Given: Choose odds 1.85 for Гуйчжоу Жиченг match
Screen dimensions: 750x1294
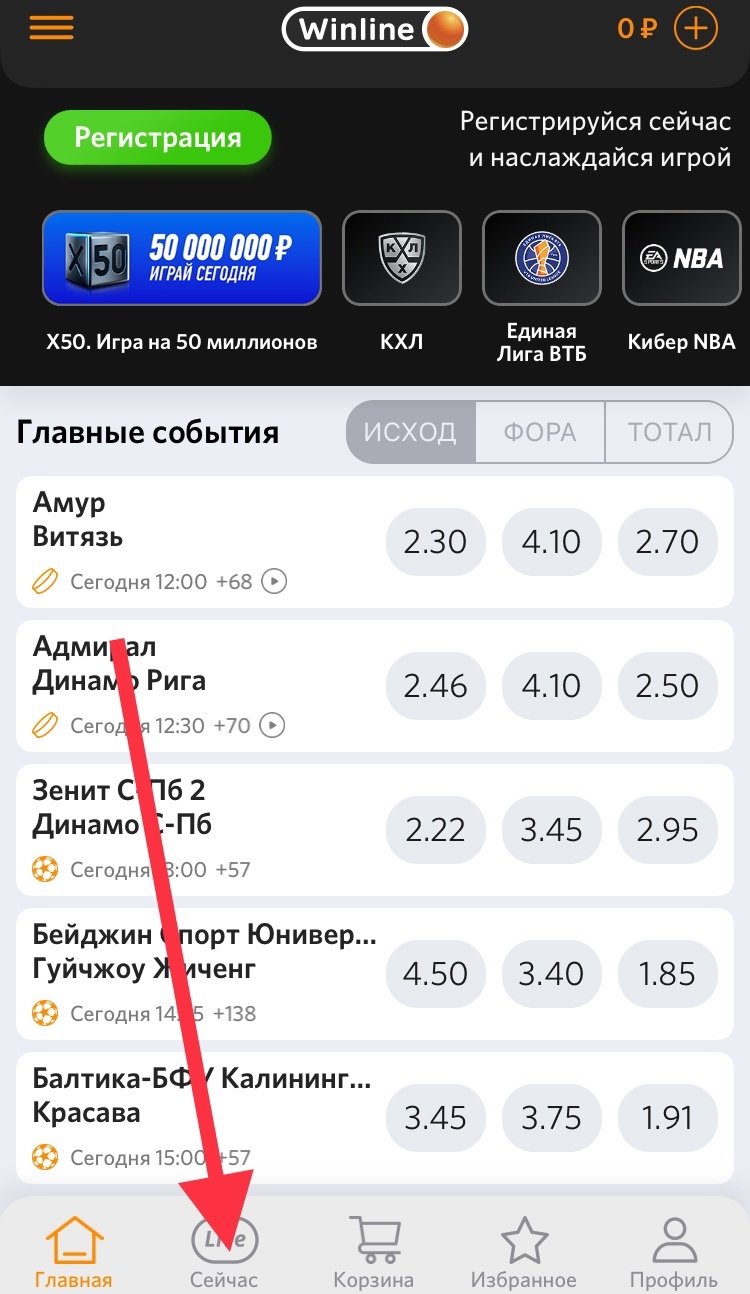Looking at the screenshot, I should pos(667,974).
